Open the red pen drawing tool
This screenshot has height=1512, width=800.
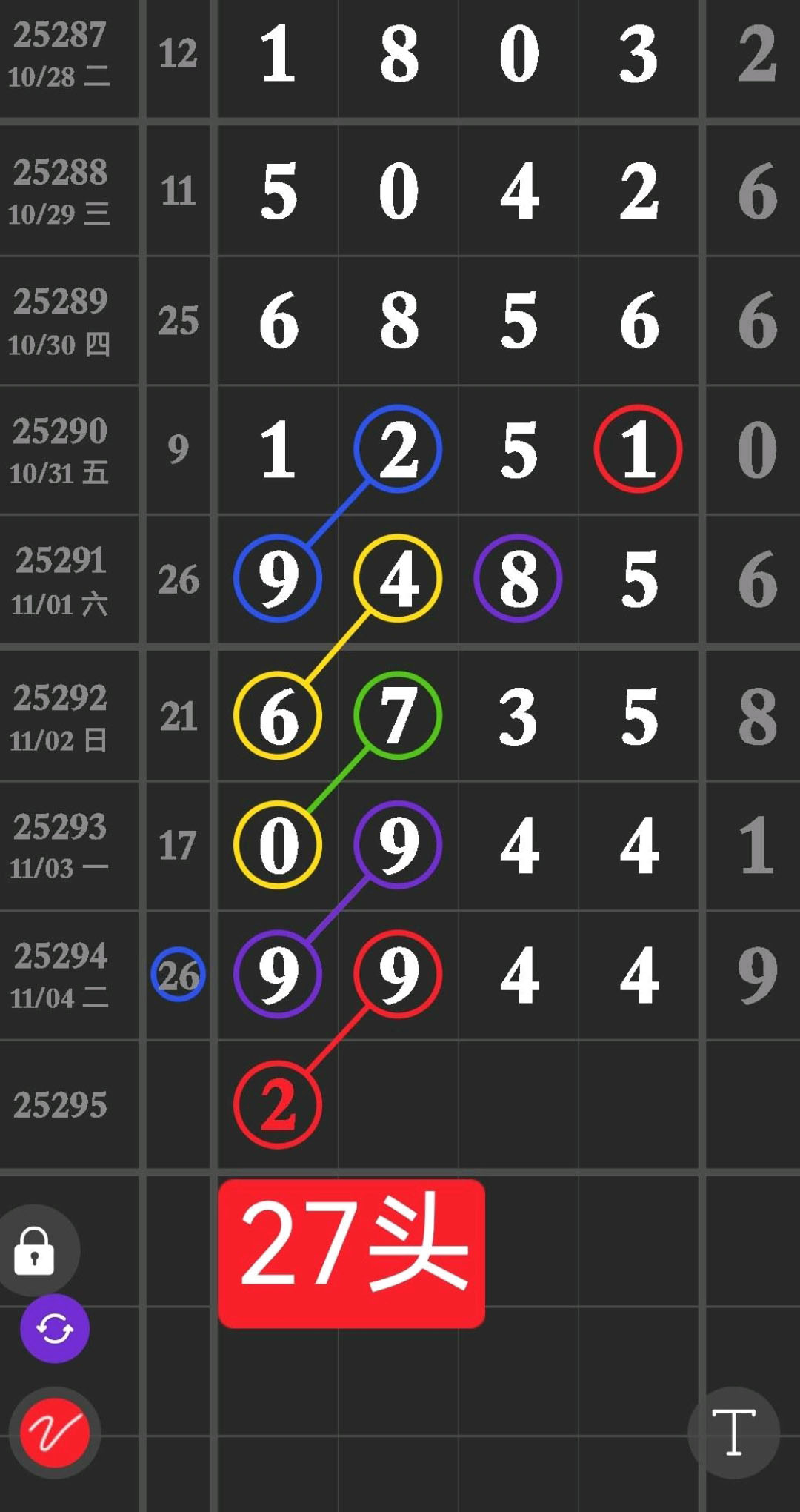[x=54, y=1432]
